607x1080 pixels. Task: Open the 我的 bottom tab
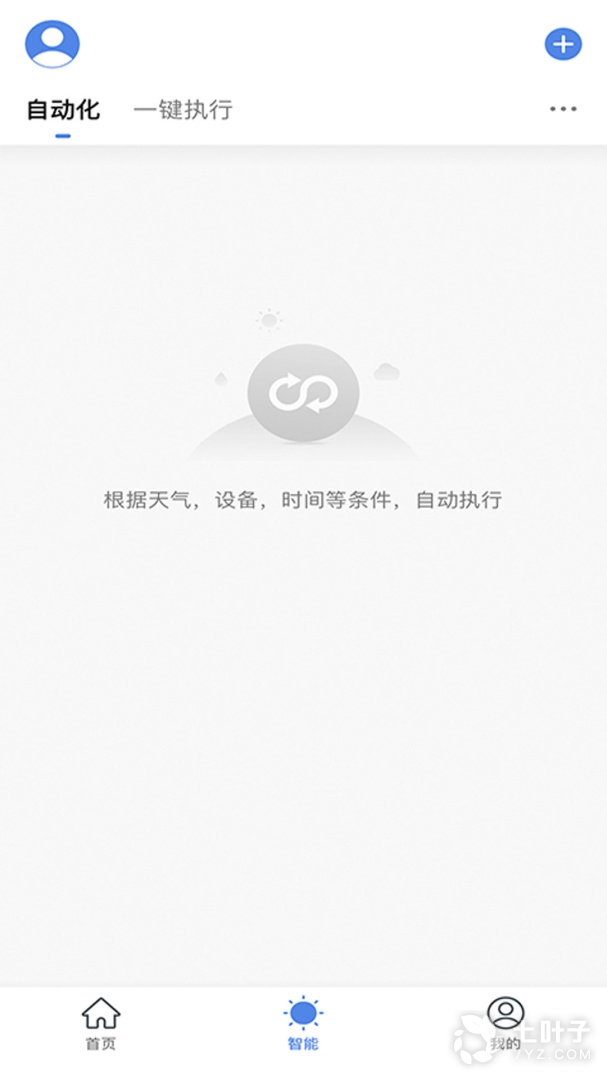pyautogui.click(x=506, y=1024)
